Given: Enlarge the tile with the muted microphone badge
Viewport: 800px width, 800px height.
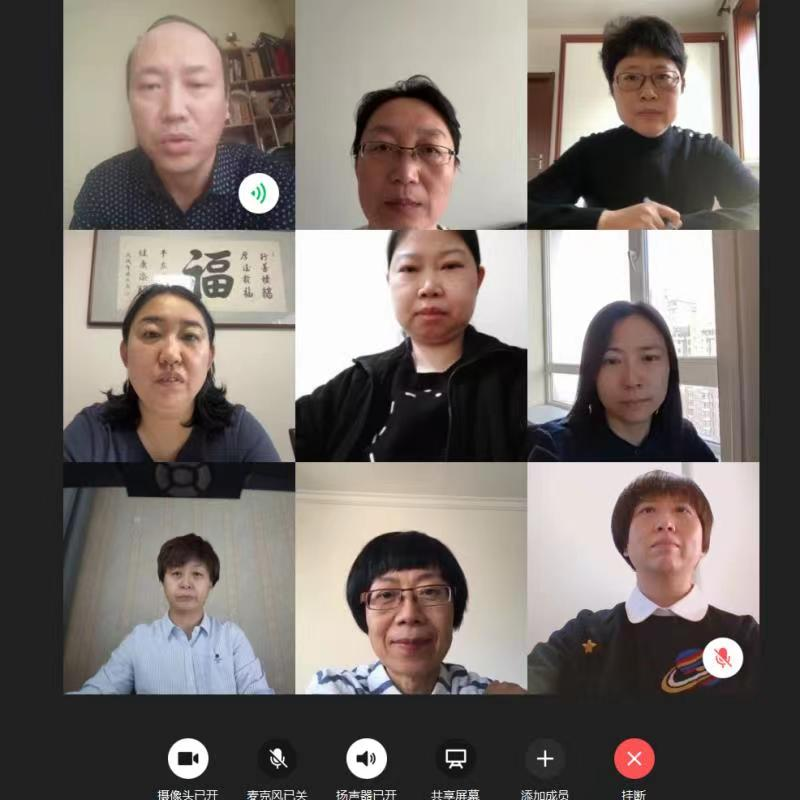Looking at the screenshot, I should 643,578.
